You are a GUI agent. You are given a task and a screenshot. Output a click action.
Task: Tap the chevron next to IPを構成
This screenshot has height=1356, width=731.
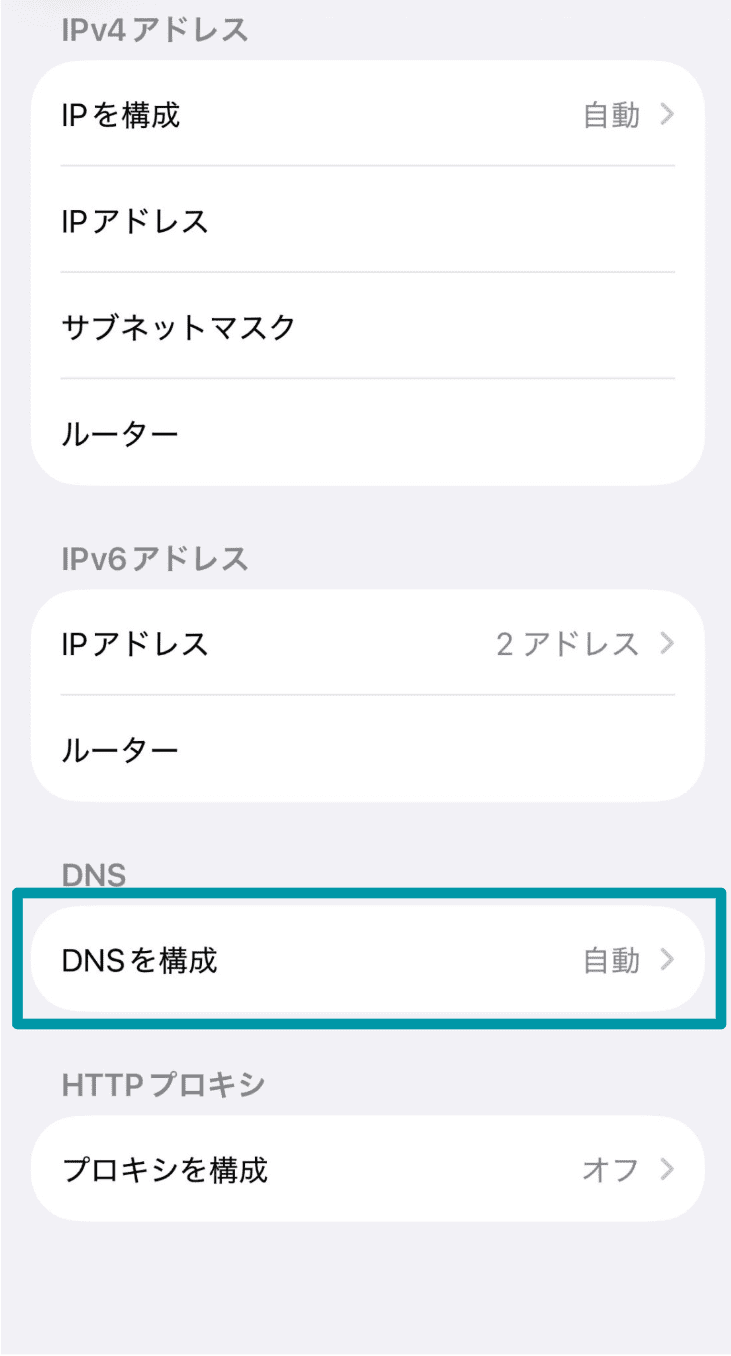coord(667,115)
